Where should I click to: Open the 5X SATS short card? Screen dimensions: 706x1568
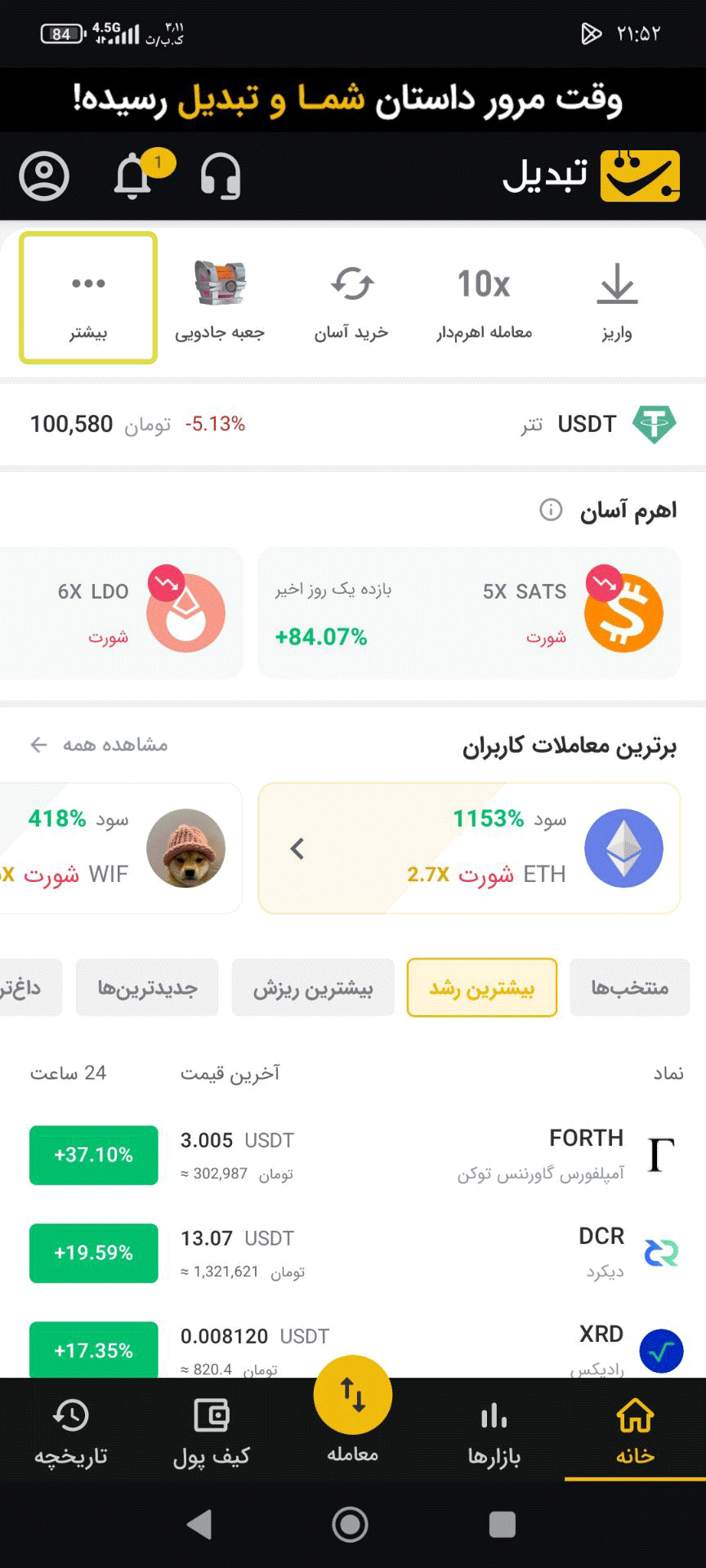pos(469,613)
